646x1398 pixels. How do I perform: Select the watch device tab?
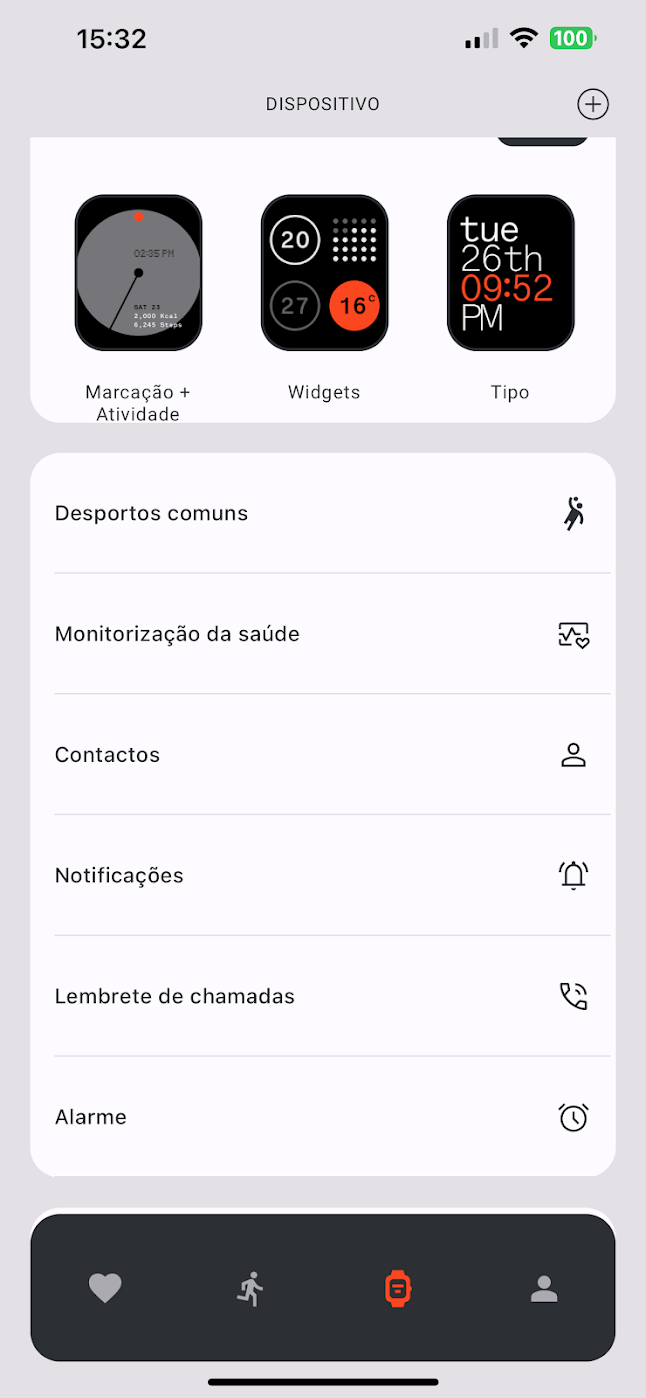(398, 1288)
